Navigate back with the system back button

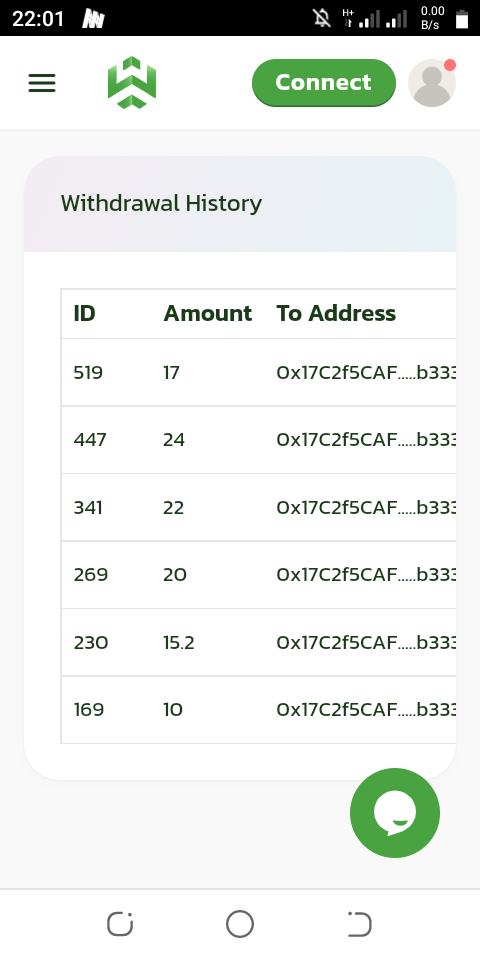(359, 924)
